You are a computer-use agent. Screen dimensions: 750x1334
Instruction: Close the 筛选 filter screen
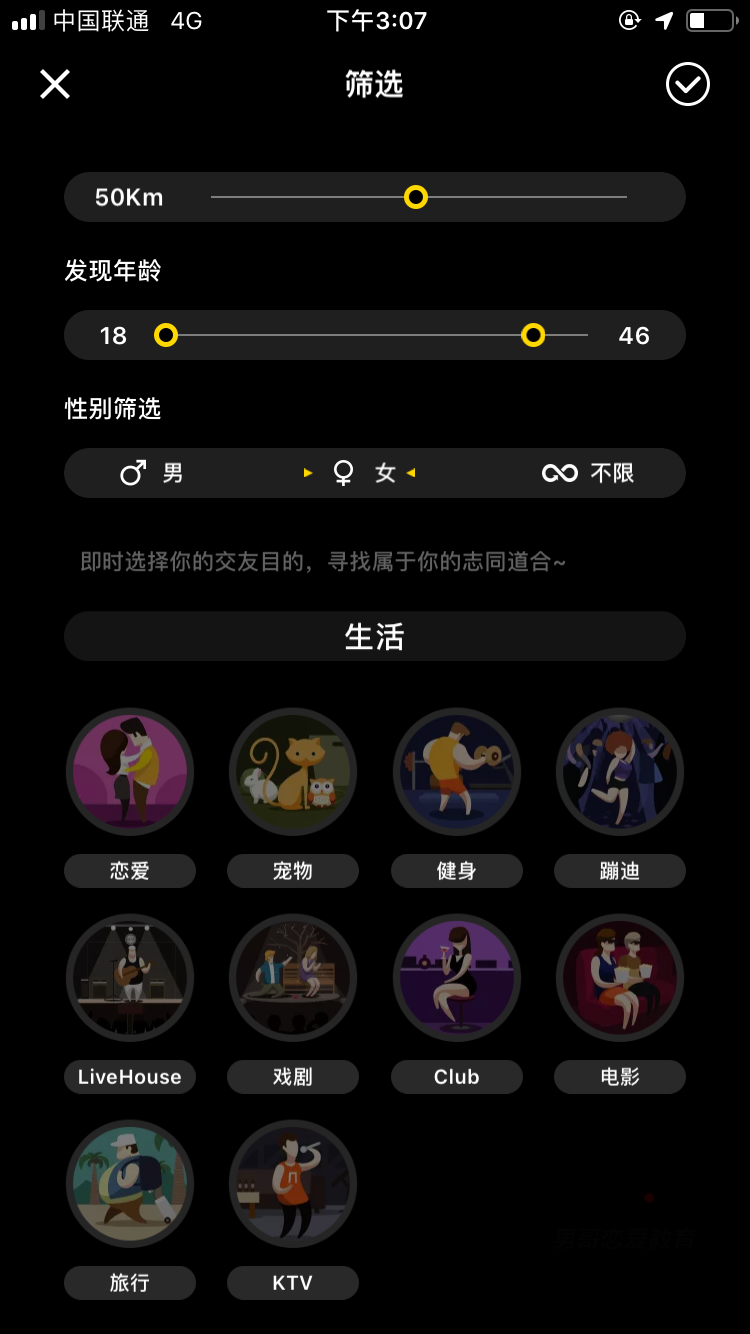55,84
